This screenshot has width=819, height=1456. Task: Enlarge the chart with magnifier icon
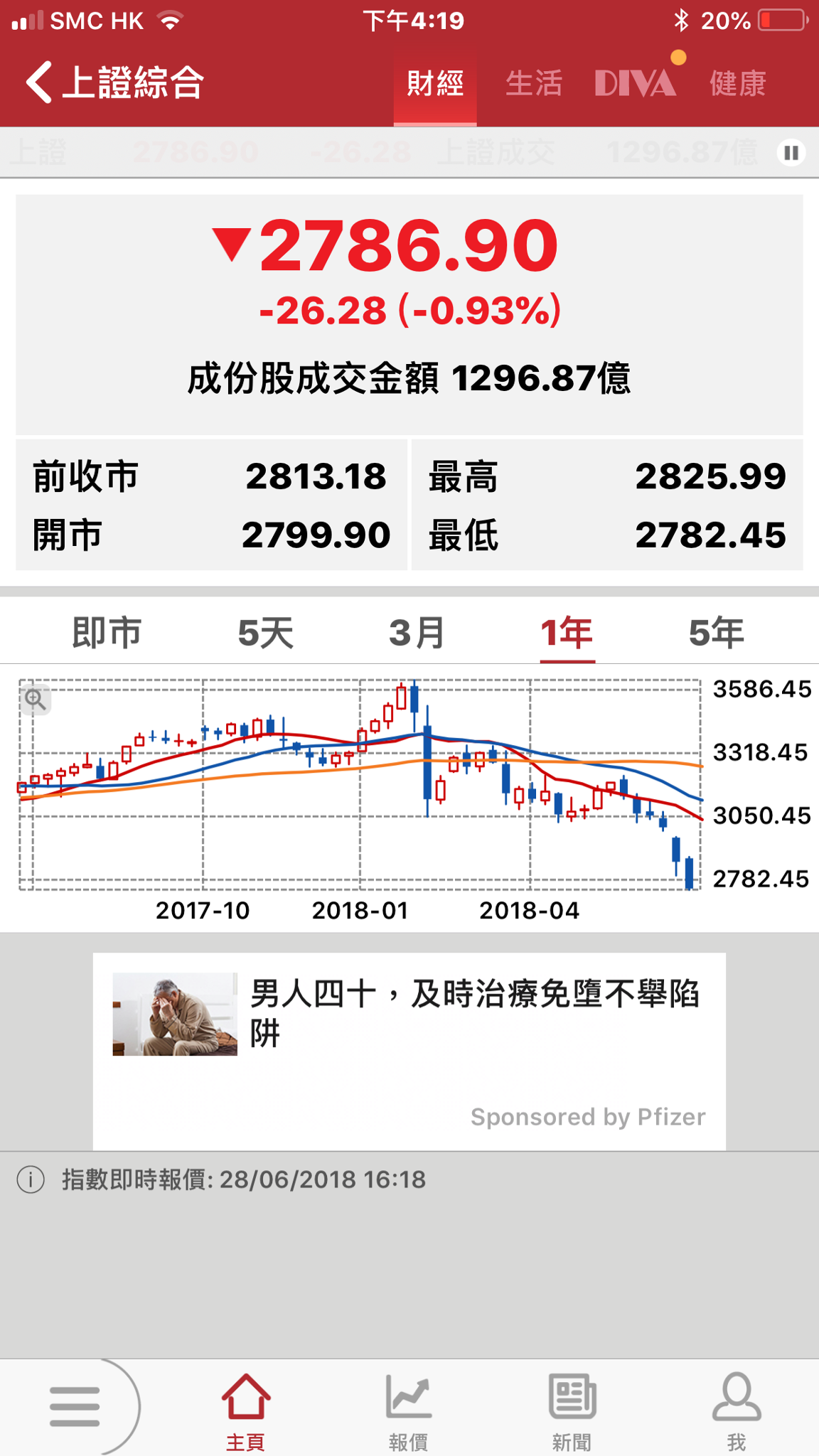35,700
